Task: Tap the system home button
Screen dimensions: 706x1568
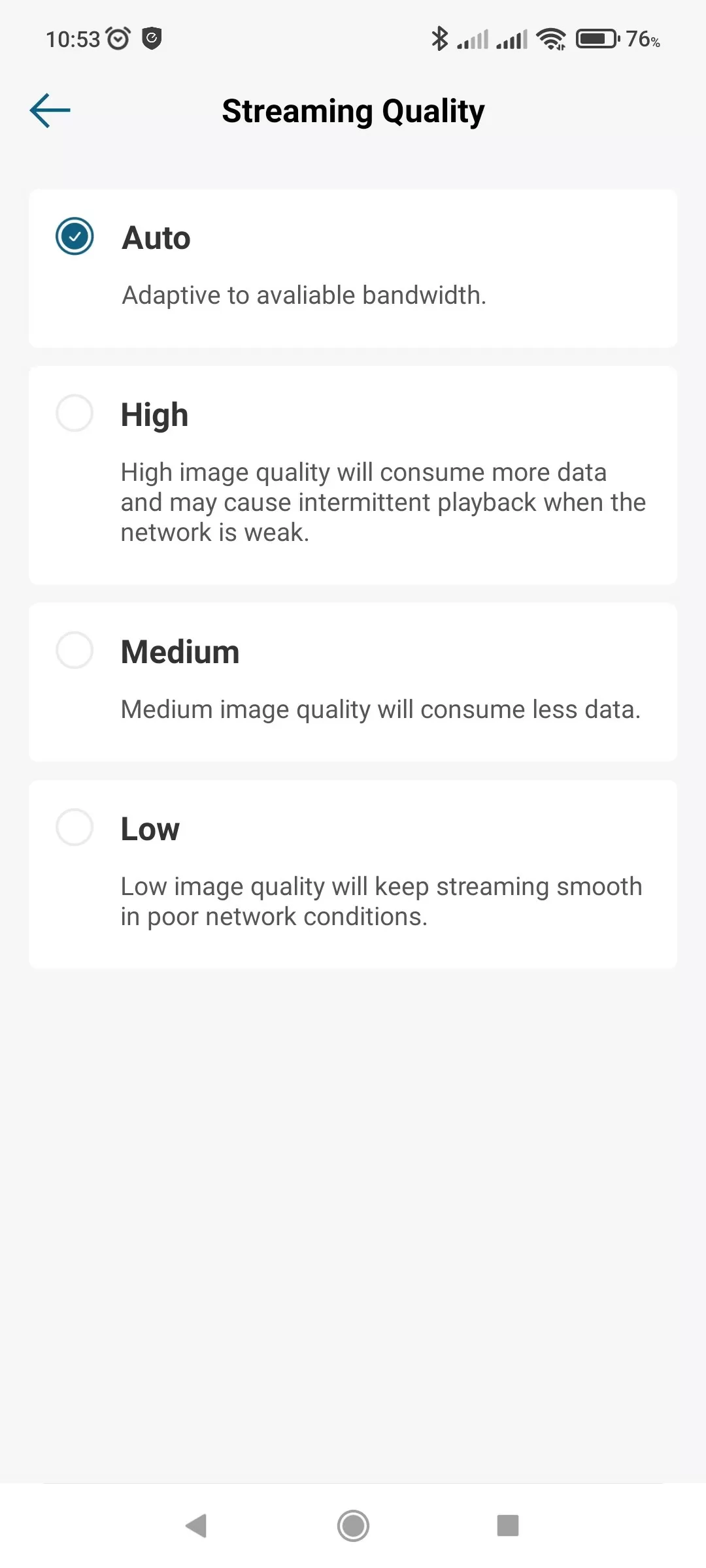Action: [x=353, y=1526]
